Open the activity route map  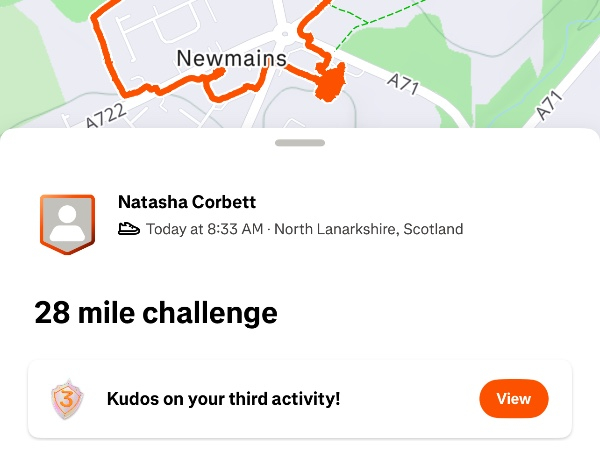[x=300, y=60]
